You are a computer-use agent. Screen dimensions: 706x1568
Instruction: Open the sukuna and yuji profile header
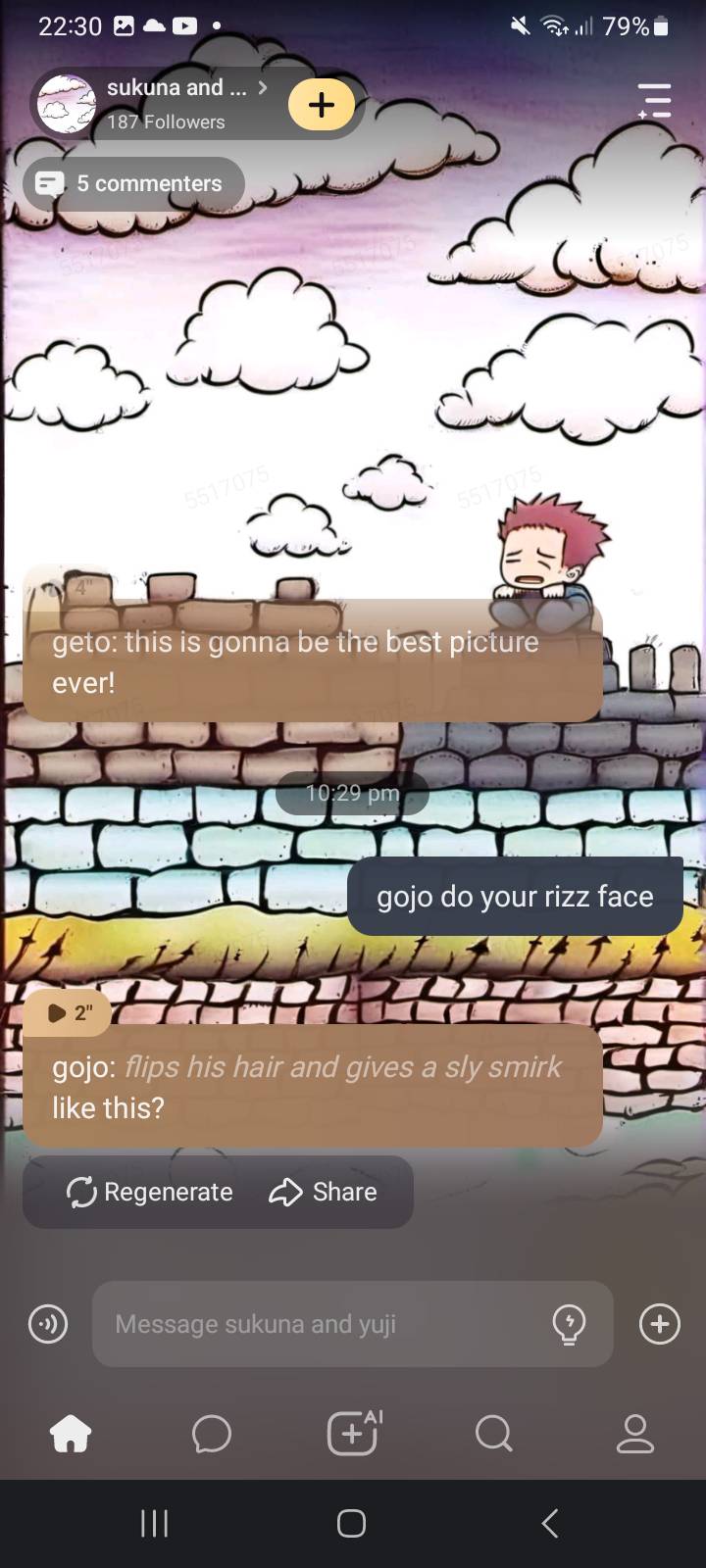click(167, 102)
